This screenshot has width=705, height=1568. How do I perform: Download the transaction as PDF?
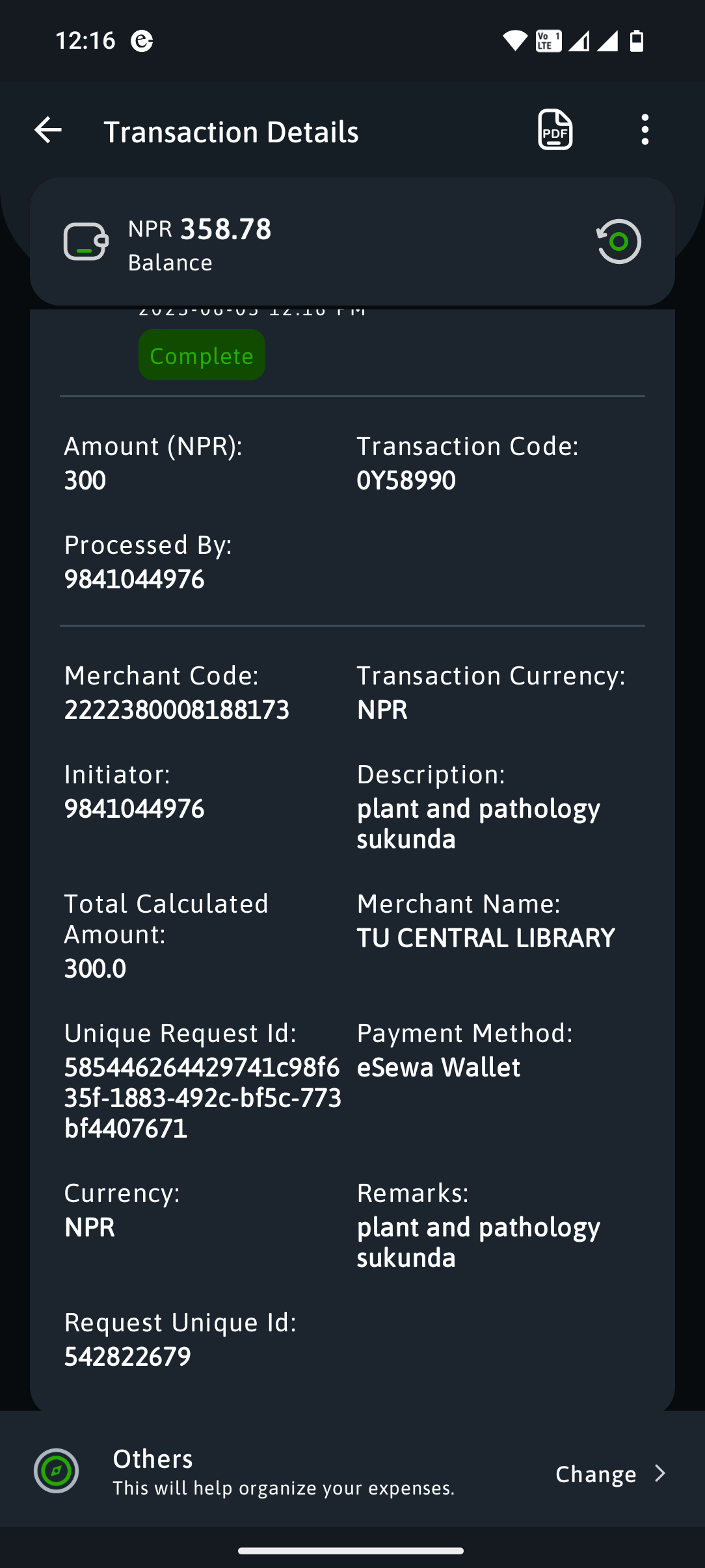(x=555, y=130)
